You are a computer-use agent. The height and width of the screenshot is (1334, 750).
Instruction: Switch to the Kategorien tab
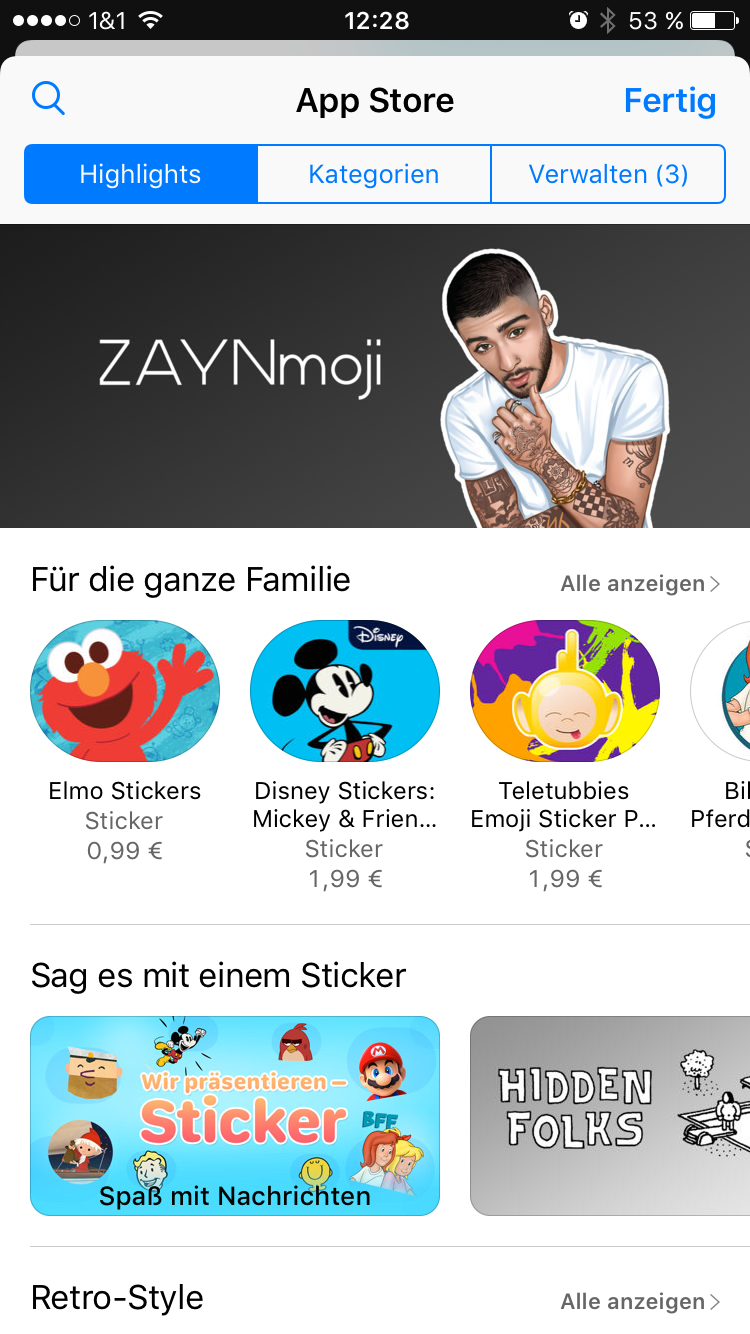click(x=374, y=174)
